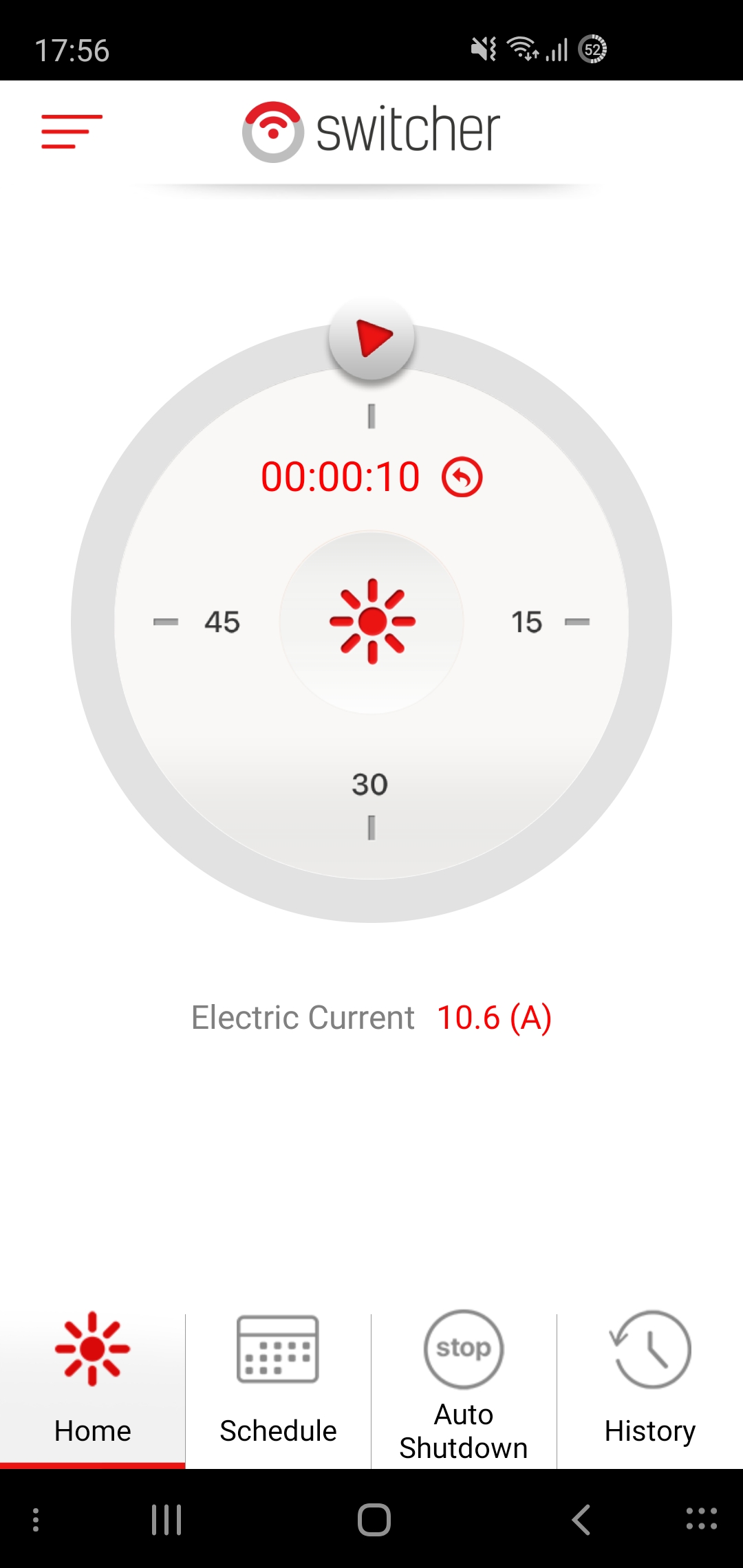Reset the countdown timer icon

(x=462, y=477)
